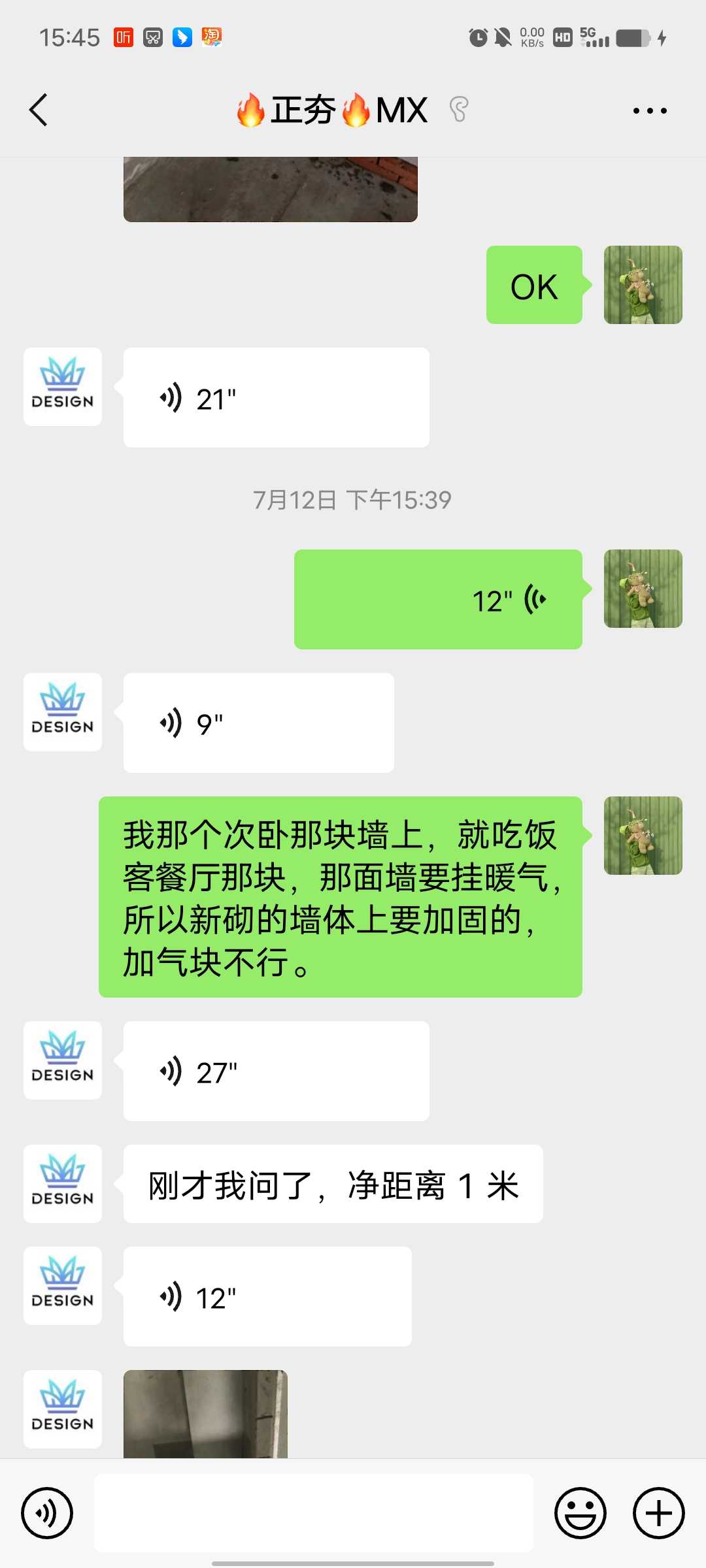Open my profile from avatar beside OK message
The height and width of the screenshot is (1568, 706).
tap(643, 285)
